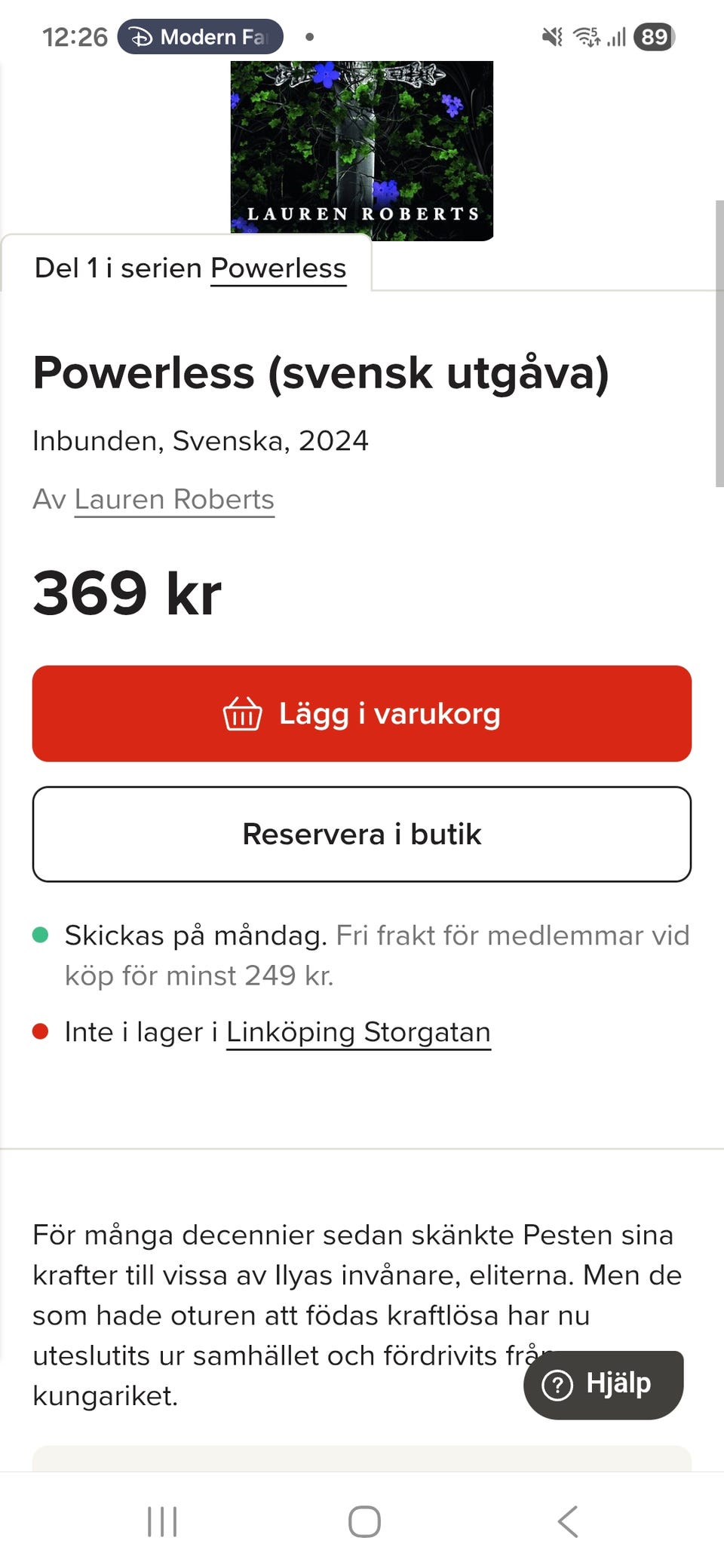724x1568 pixels.
Task: Add the book with Lägg i varukorg
Action: 362,713
